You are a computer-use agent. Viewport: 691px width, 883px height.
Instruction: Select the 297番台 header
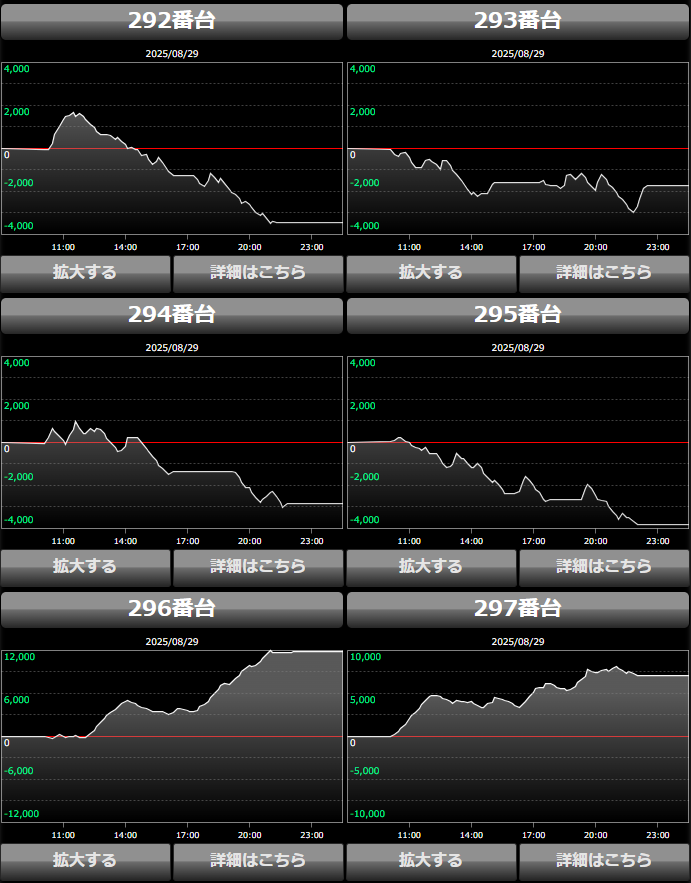click(518, 609)
